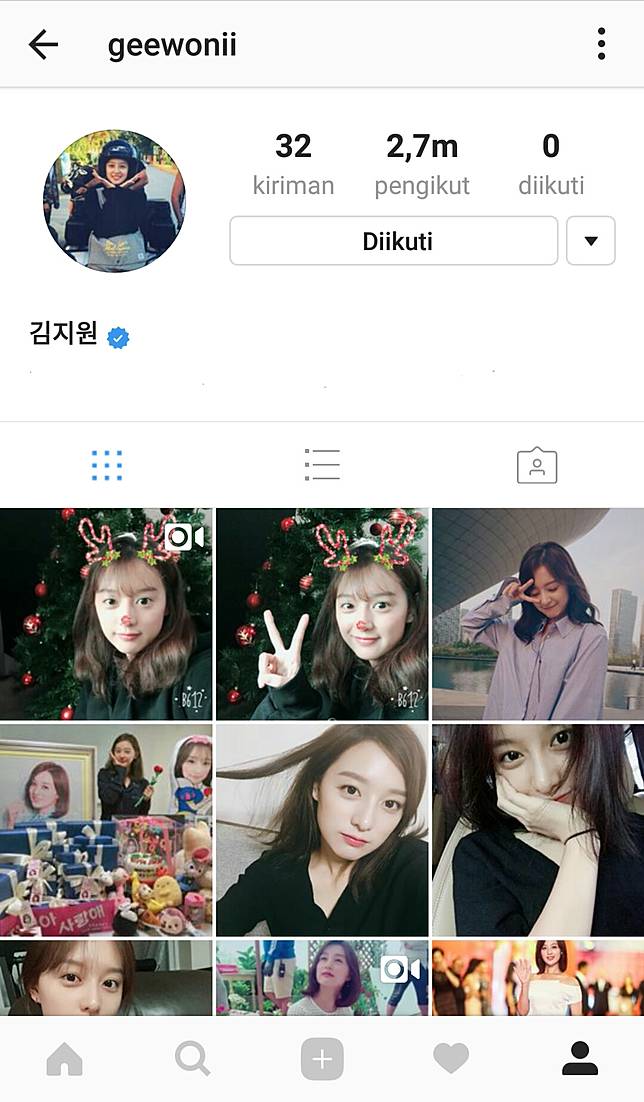The height and width of the screenshot is (1102, 644).
Task: Open tagged photos tab
Action: [536, 465]
